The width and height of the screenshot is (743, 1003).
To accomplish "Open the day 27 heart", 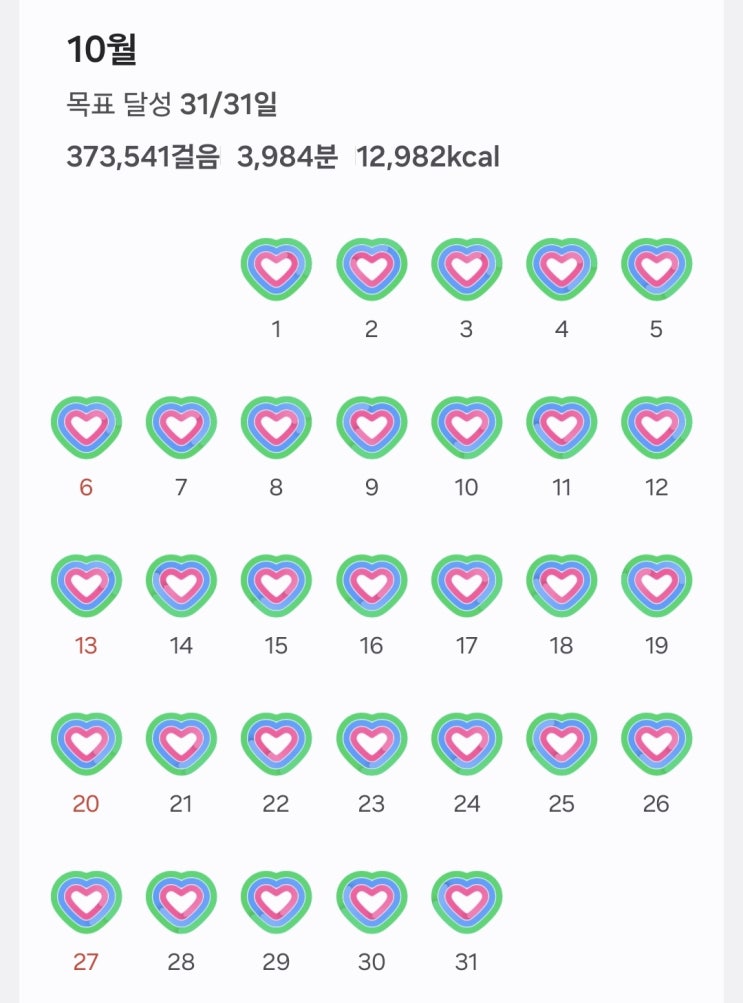I will pyautogui.click(x=86, y=901).
